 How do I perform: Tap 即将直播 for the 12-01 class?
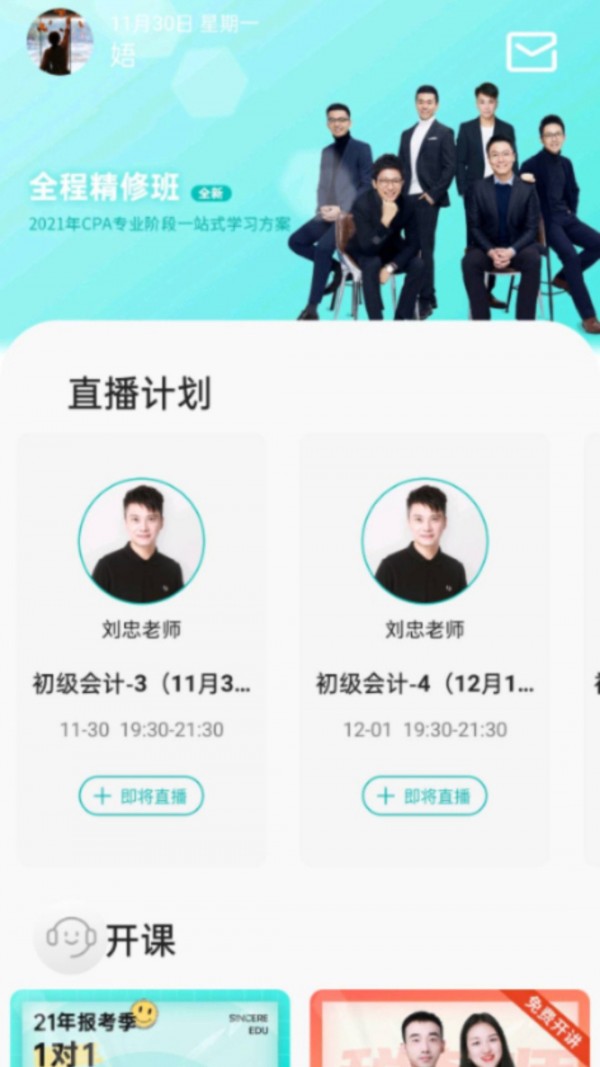point(424,796)
